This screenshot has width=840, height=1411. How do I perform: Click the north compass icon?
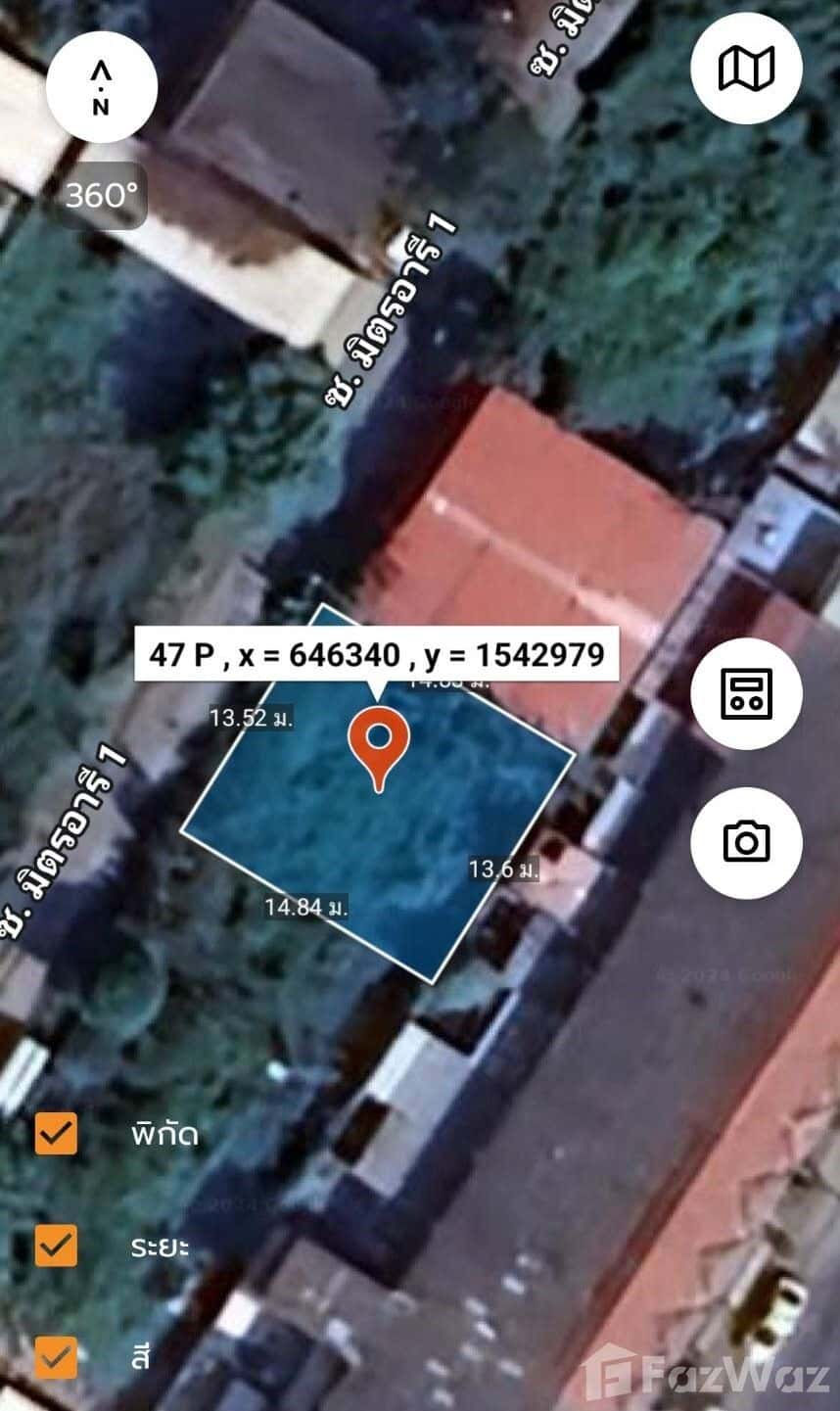pyautogui.click(x=101, y=87)
